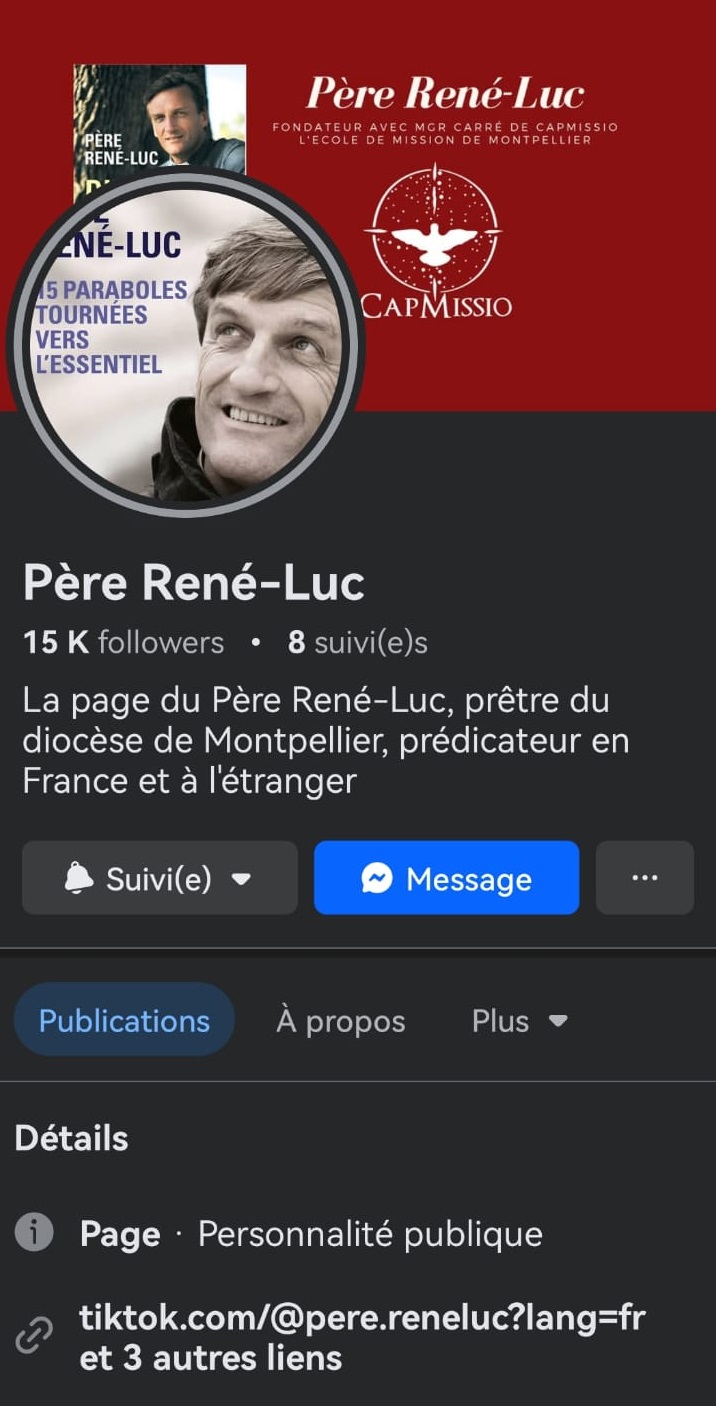This screenshot has height=1406, width=716.
Task: Open the Suivi(e) follow options dropdown
Action: pos(160,878)
